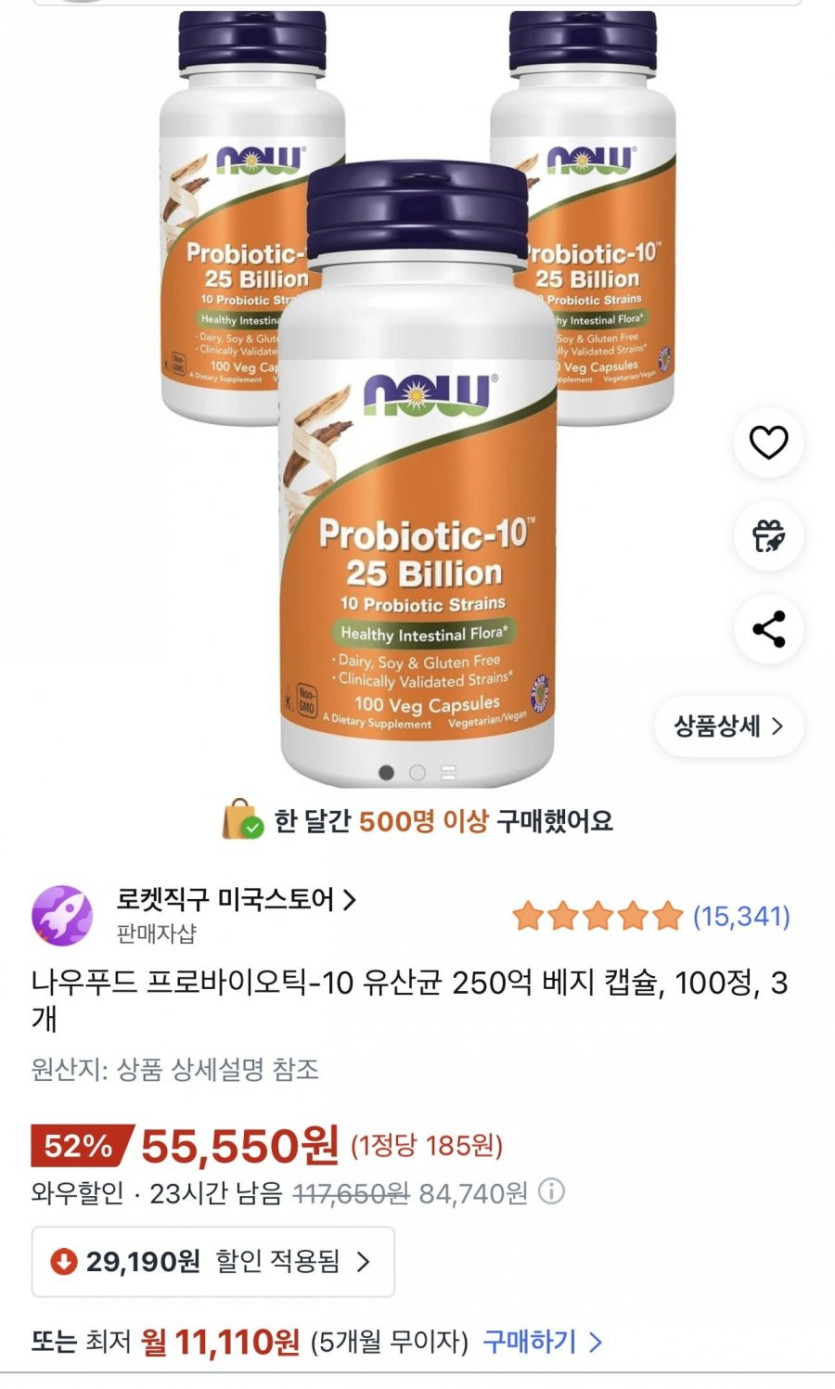The width and height of the screenshot is (835, 1389).
Task: Tap the gift icon button
Action: (x=768, y=536)
